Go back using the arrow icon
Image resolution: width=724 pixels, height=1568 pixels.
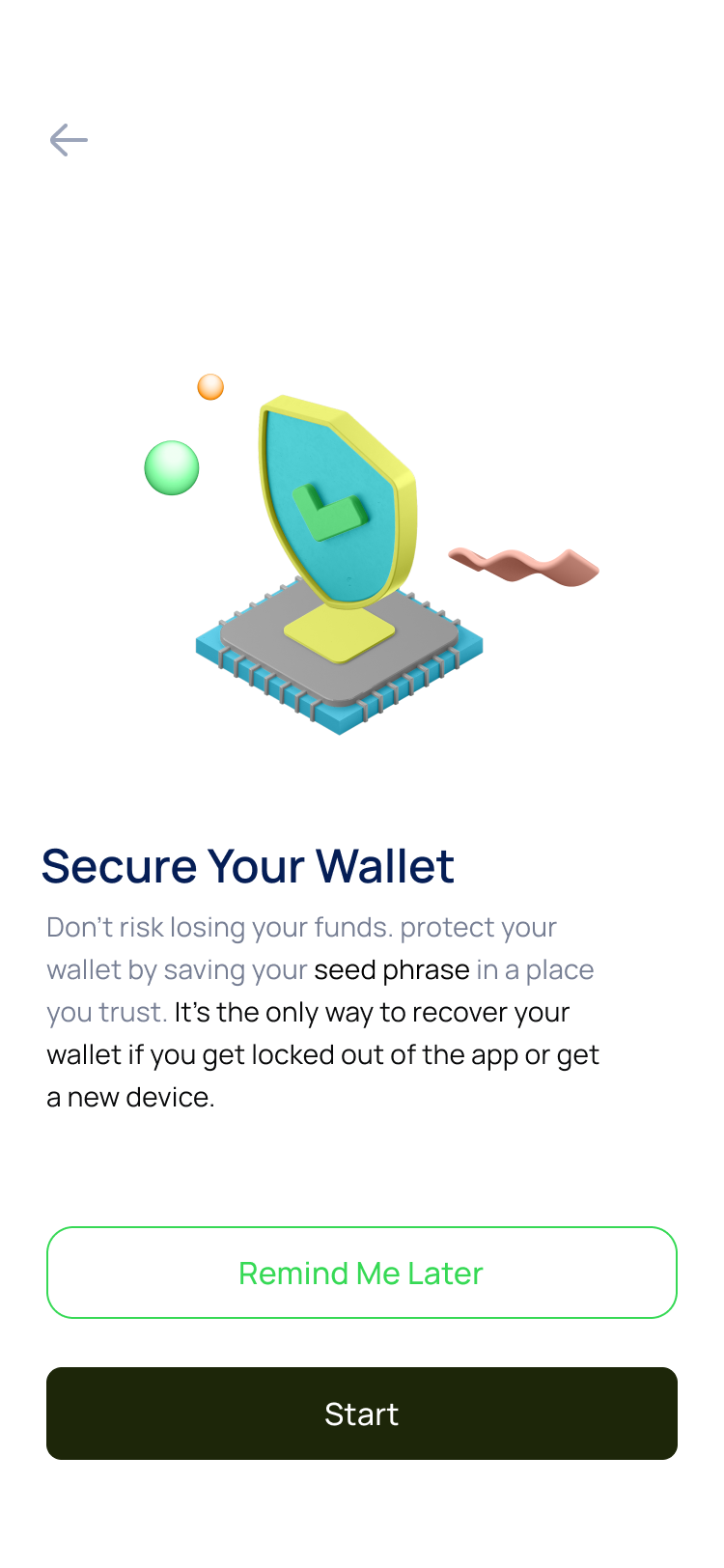69,140
